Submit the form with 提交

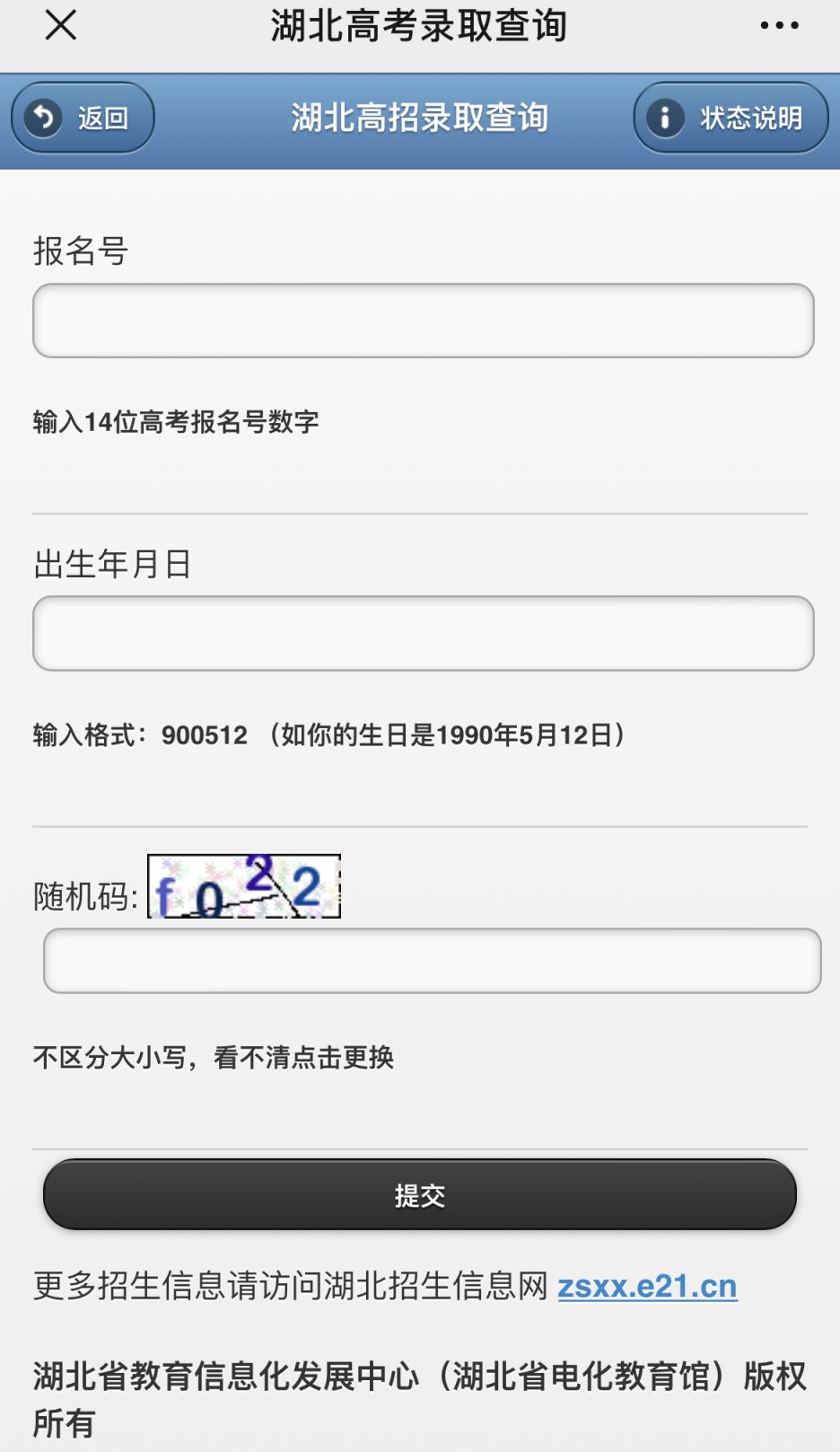[420, 1195]
